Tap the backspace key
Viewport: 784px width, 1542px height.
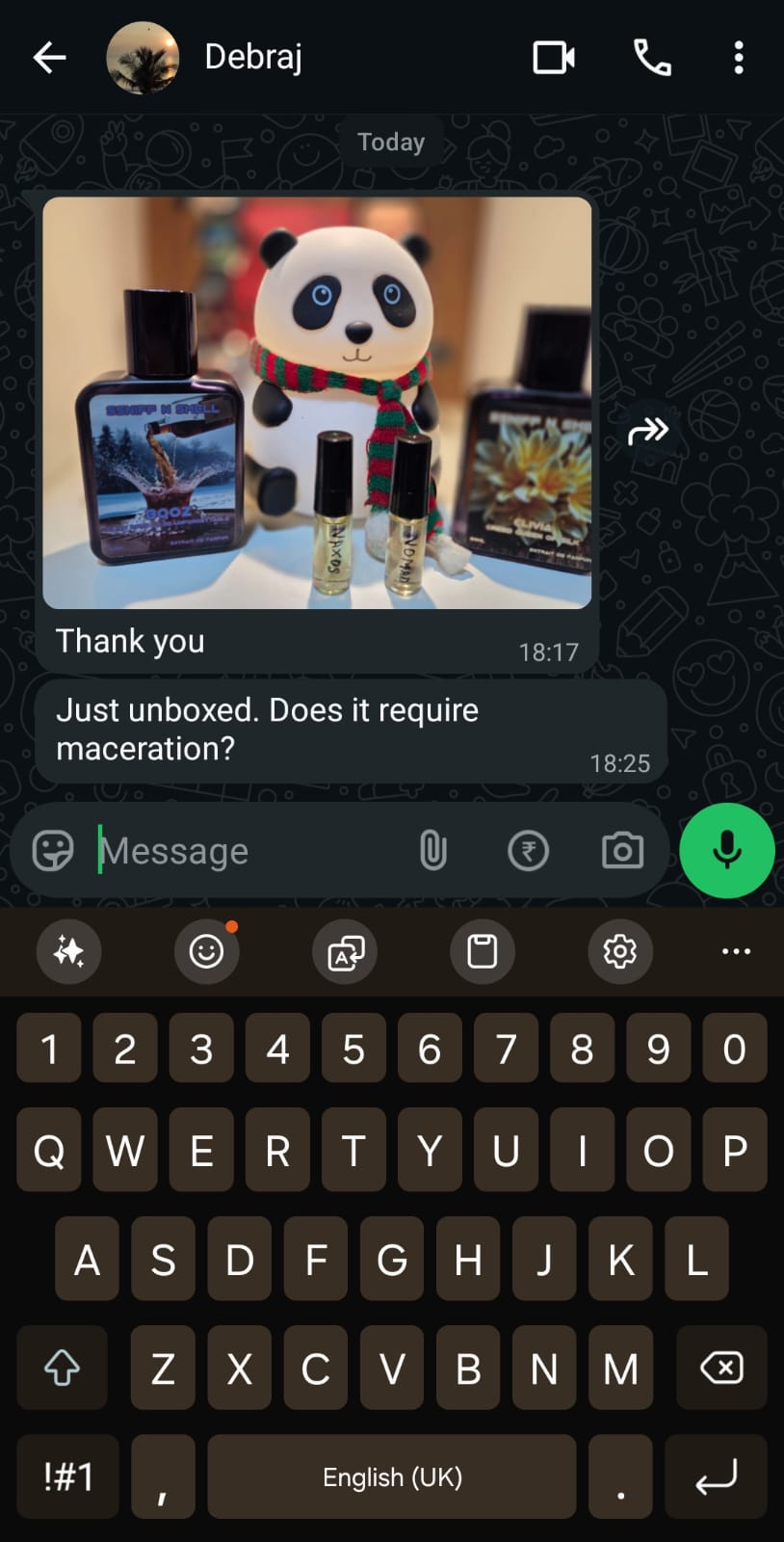click(721, 1368)
